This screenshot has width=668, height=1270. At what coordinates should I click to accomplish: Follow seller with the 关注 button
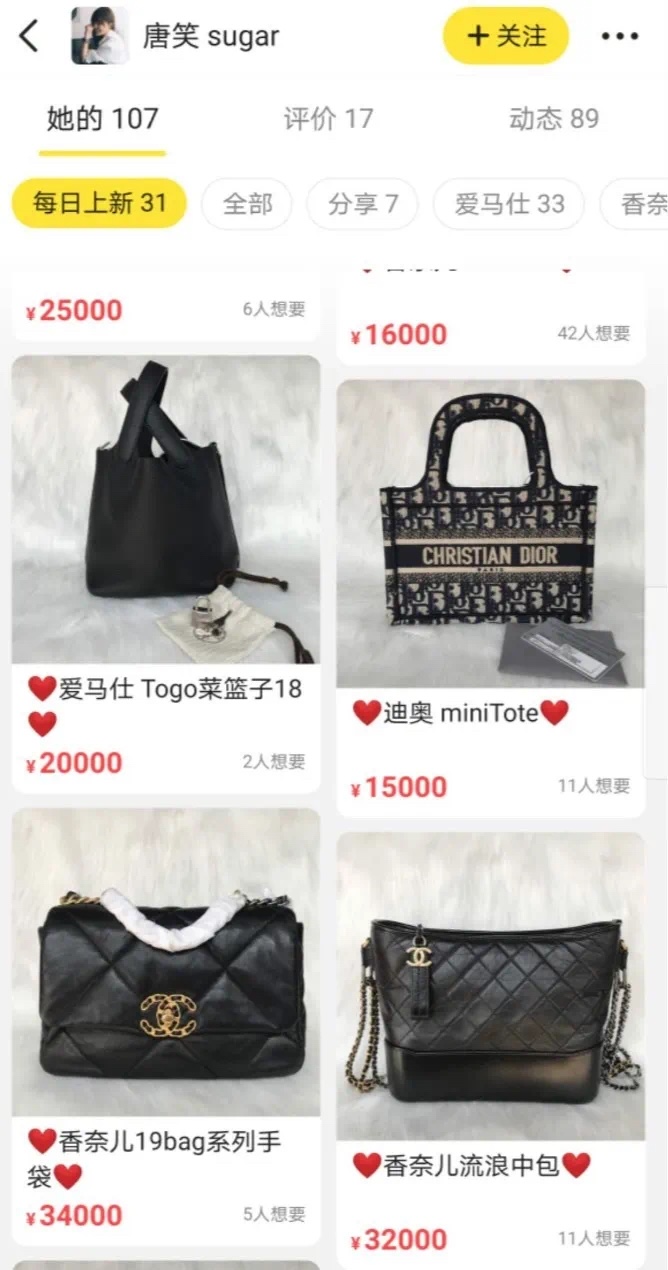pyautogui.click(x=506, y=37)
